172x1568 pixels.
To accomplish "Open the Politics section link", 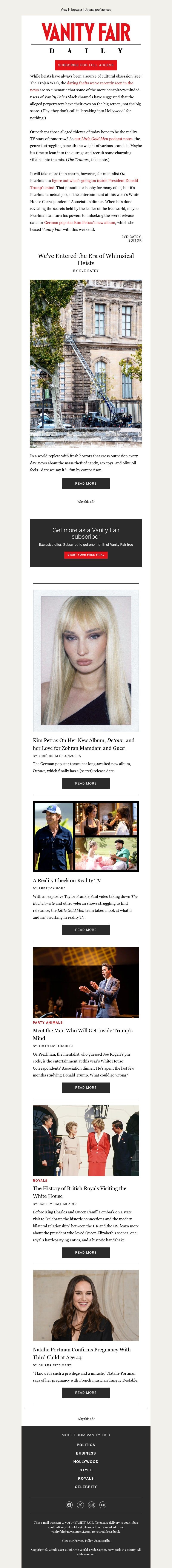I will click(x=86, y=1444).
